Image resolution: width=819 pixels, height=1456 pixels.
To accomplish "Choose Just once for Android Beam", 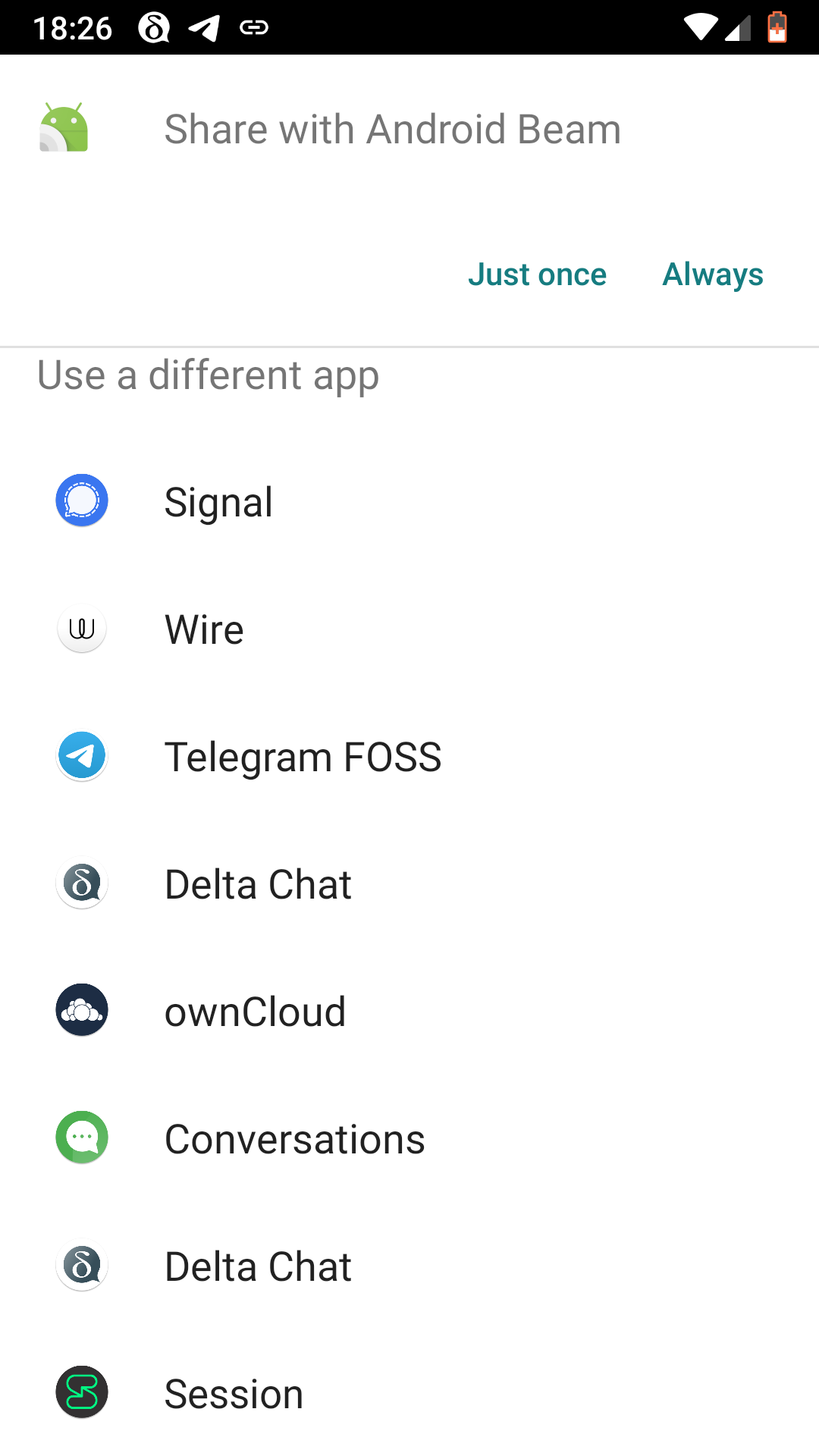I will [538, 274].
